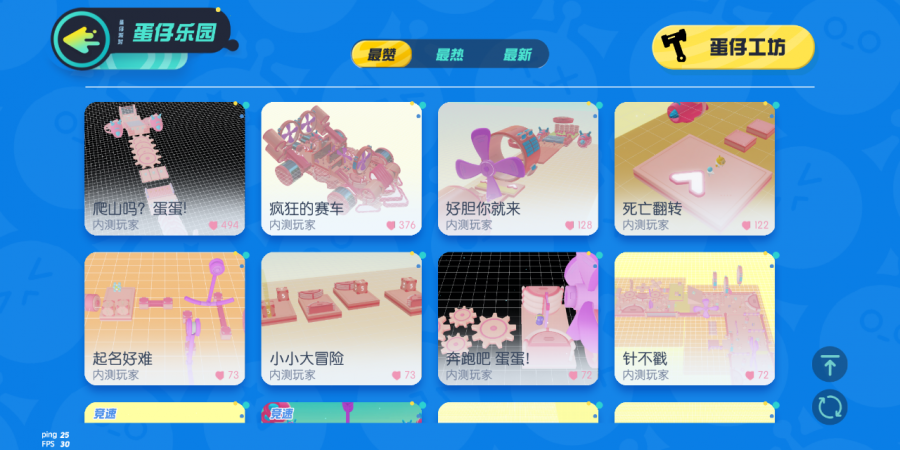Viewport: 900px width, 450px height.
Task: Open the 疯狂的赛车 map card
Action: coord(341,167)
